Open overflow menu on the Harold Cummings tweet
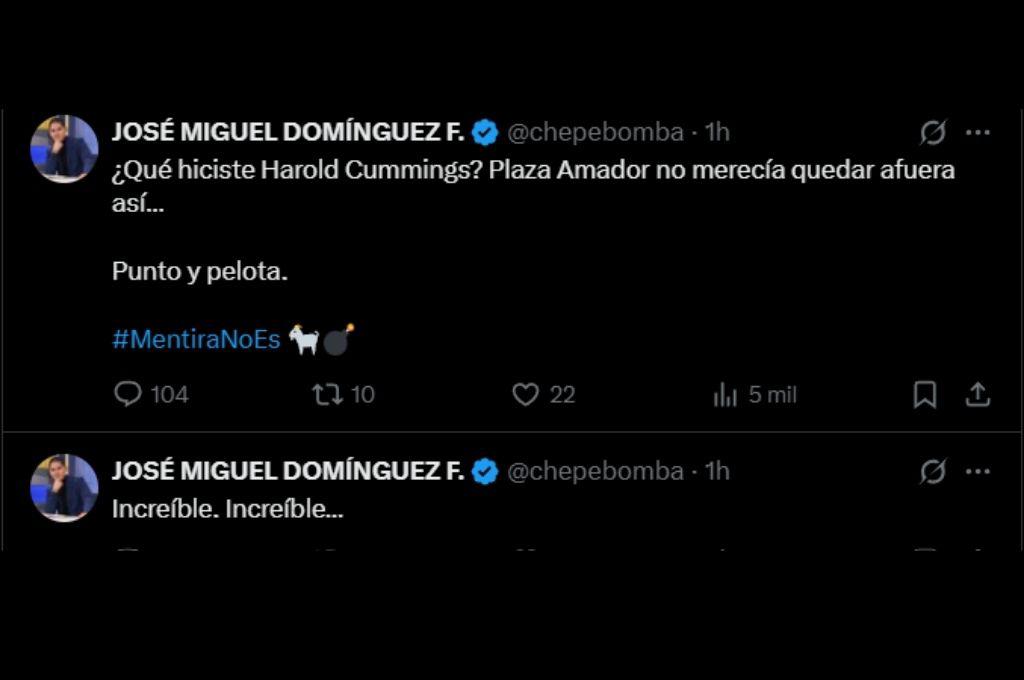The image size is (1024, 680). click(x=977, y=132)
